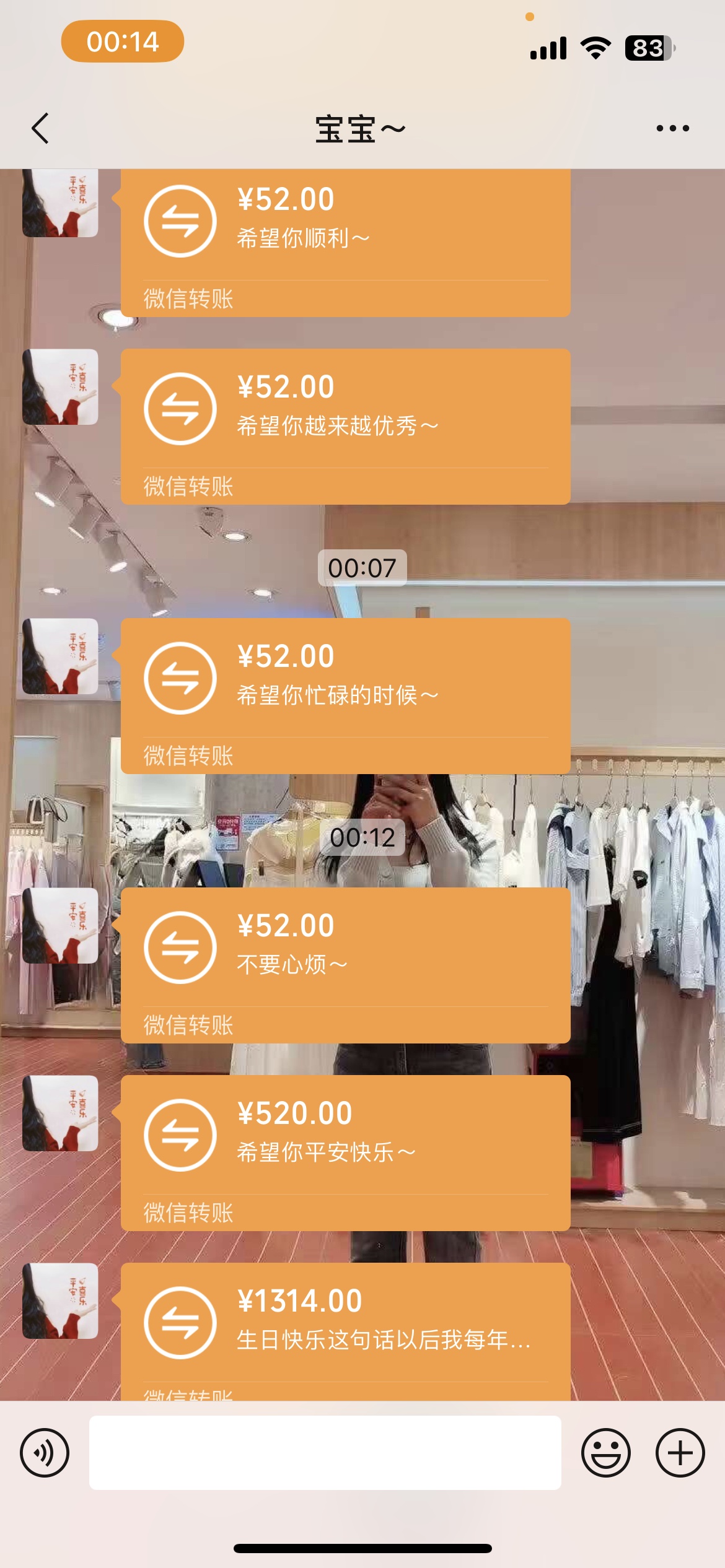Open the ¥52.00 transfer 不要心烦～
The image size is (725, 1568).
coord(345,965)
